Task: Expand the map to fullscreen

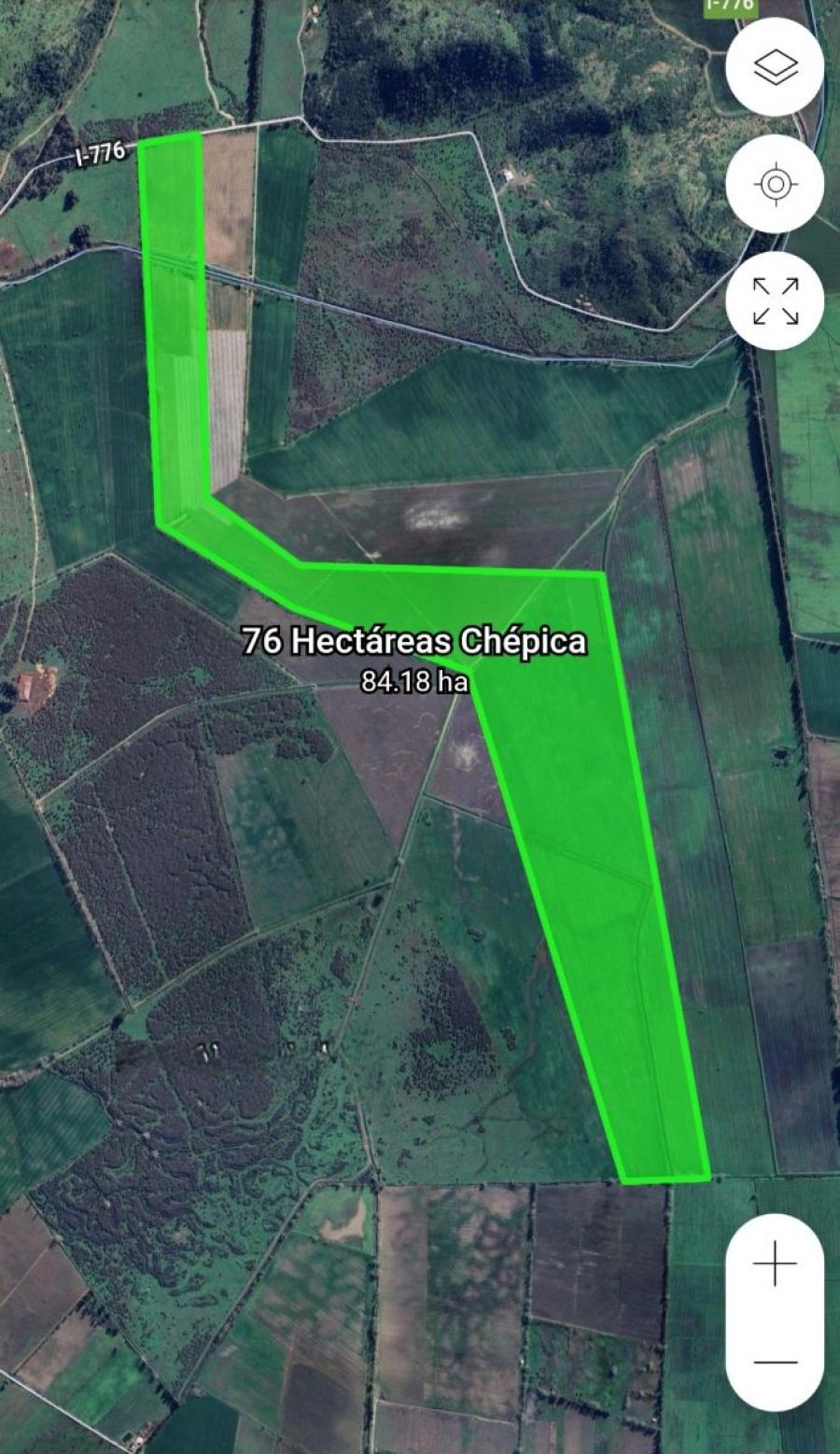Action: [x=775, y=301]
